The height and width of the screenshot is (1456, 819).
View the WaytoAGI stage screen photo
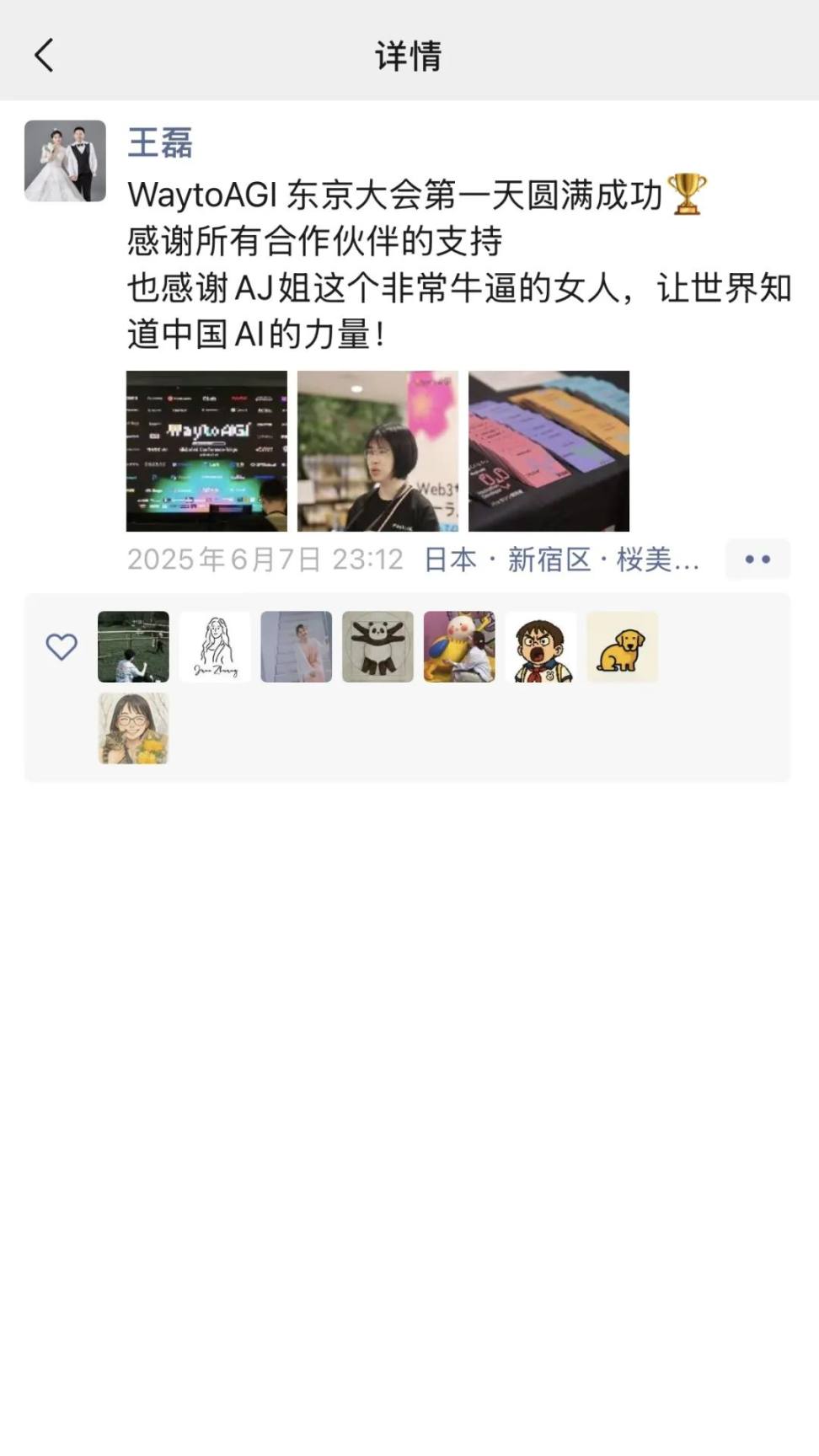(206, 451)
